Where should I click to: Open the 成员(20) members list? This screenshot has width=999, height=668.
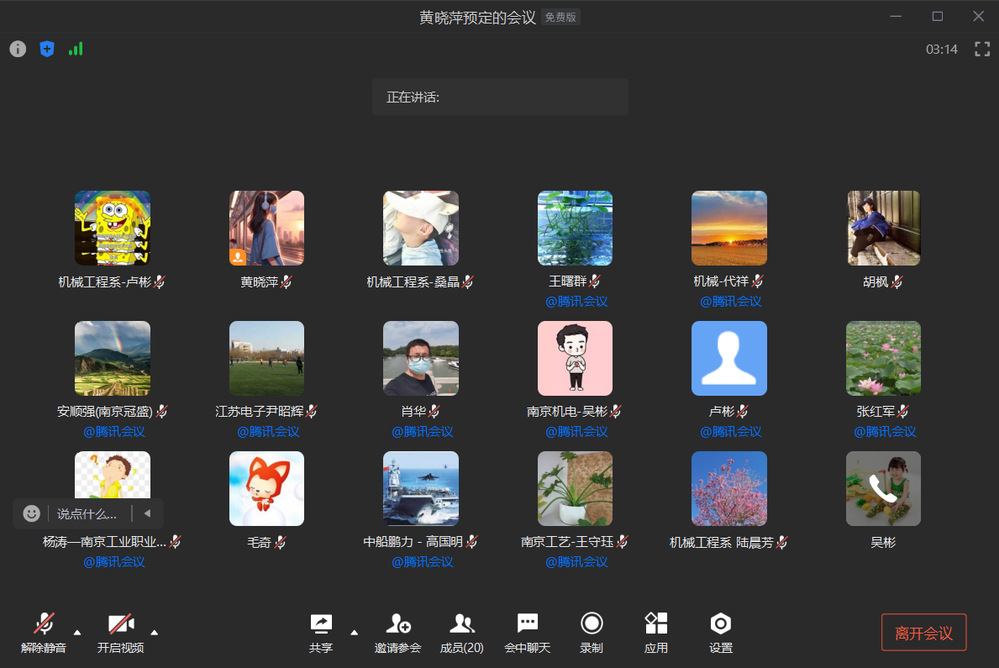pos(461,632)
